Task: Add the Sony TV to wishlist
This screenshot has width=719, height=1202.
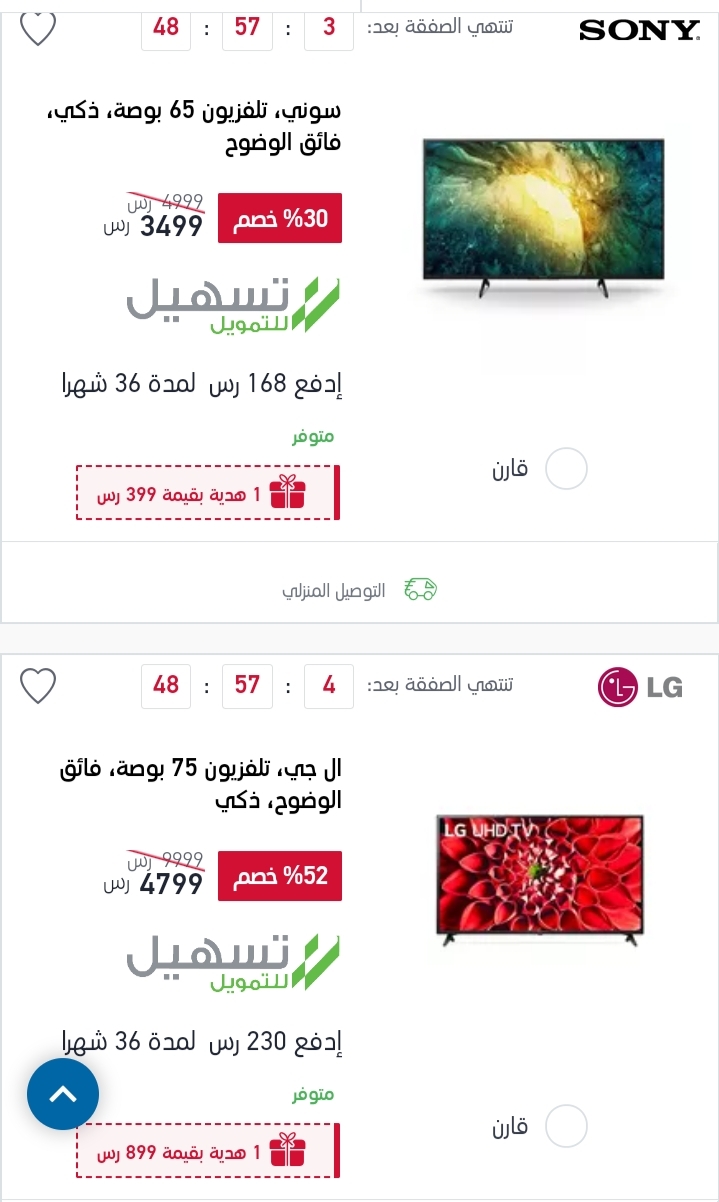Action: [38, 29]
